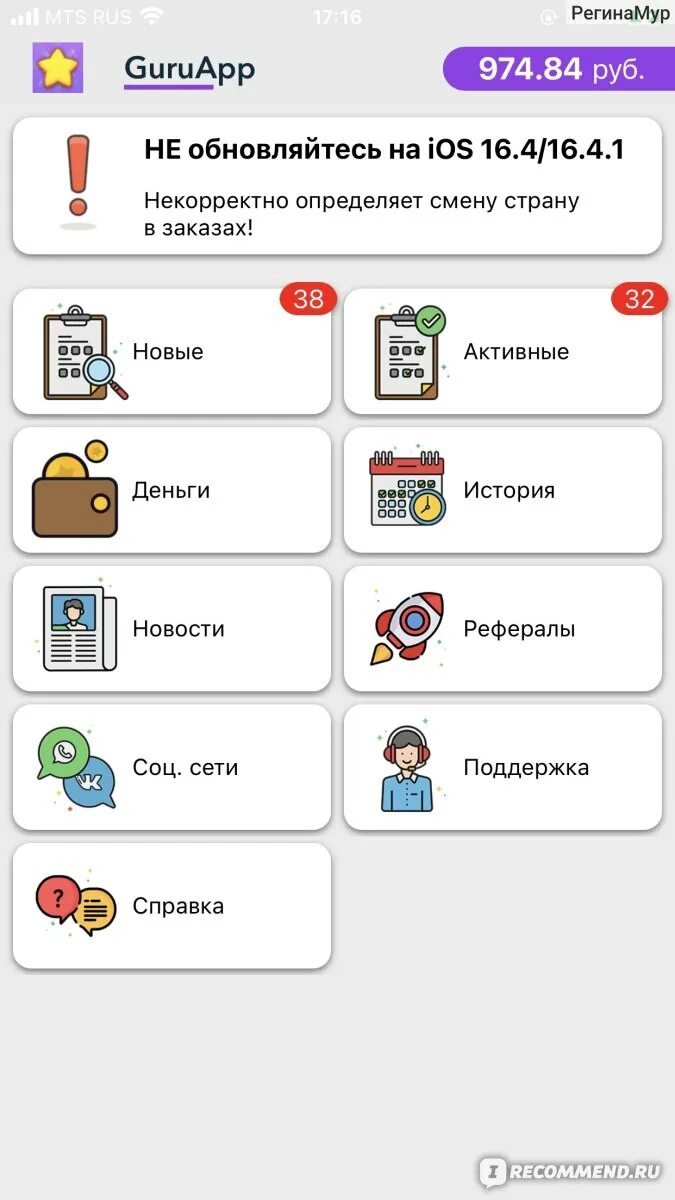Contact Поддержка via its tile
This screenshot has width=675, height=1200.
(503, 767)
